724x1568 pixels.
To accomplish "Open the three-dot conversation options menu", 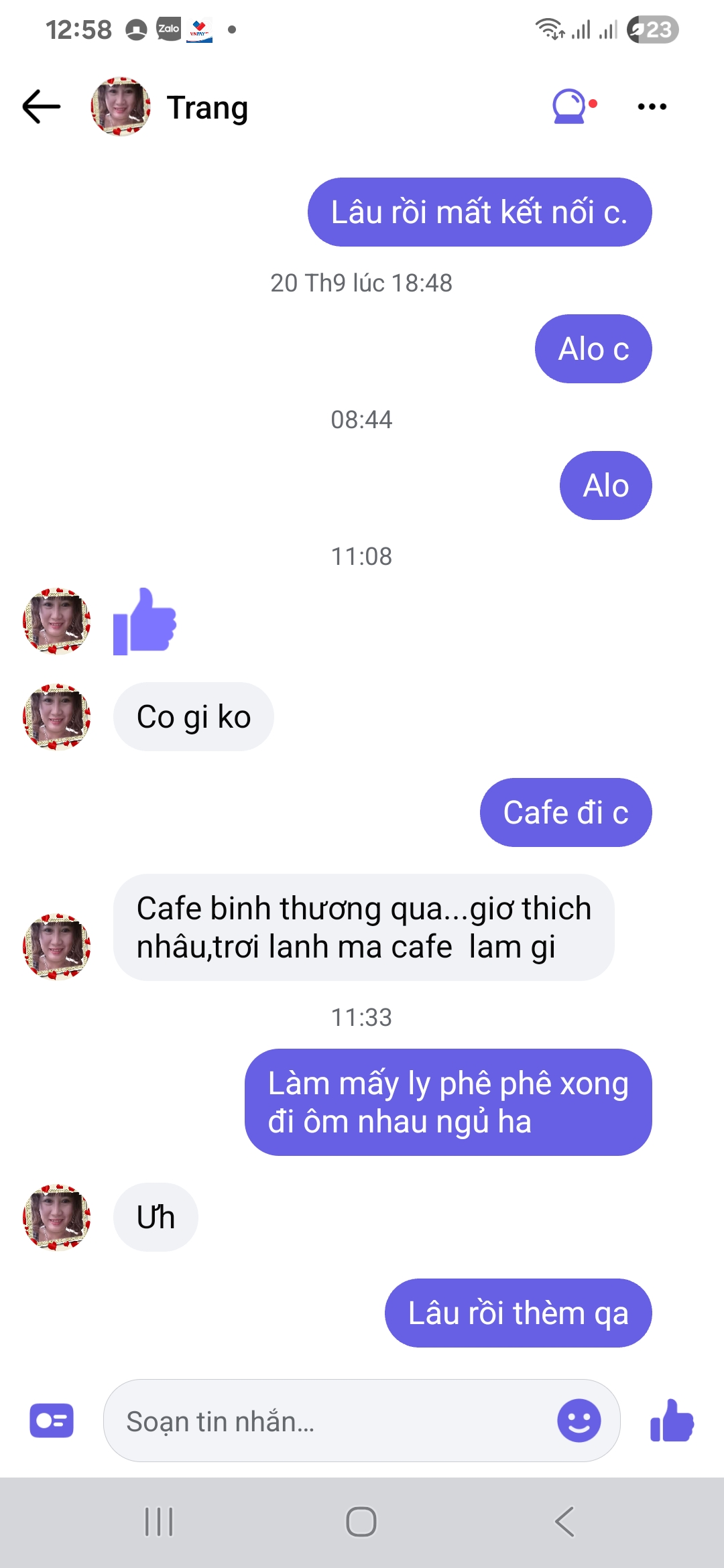I will click(x=650, y=106).
